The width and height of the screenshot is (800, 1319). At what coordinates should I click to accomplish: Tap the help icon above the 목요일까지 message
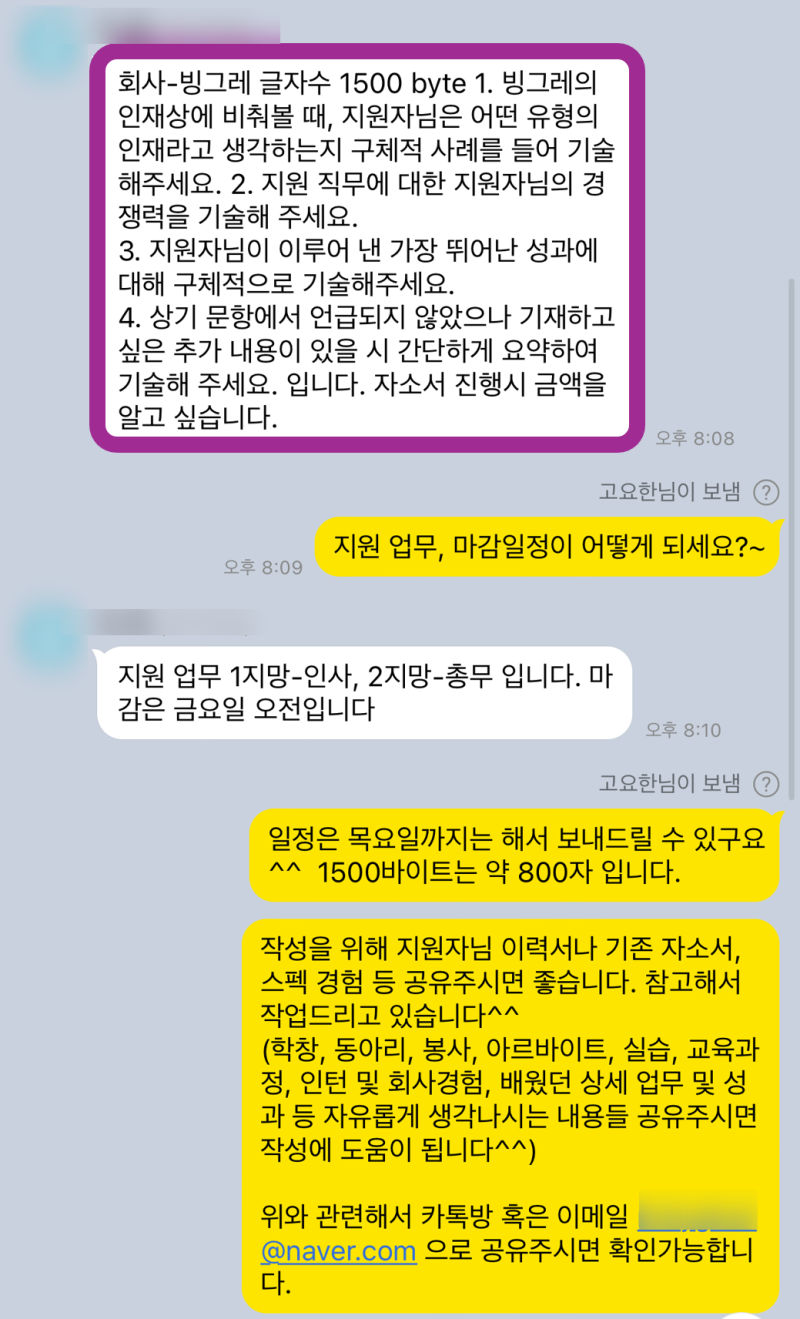click(x=766, y=783)
